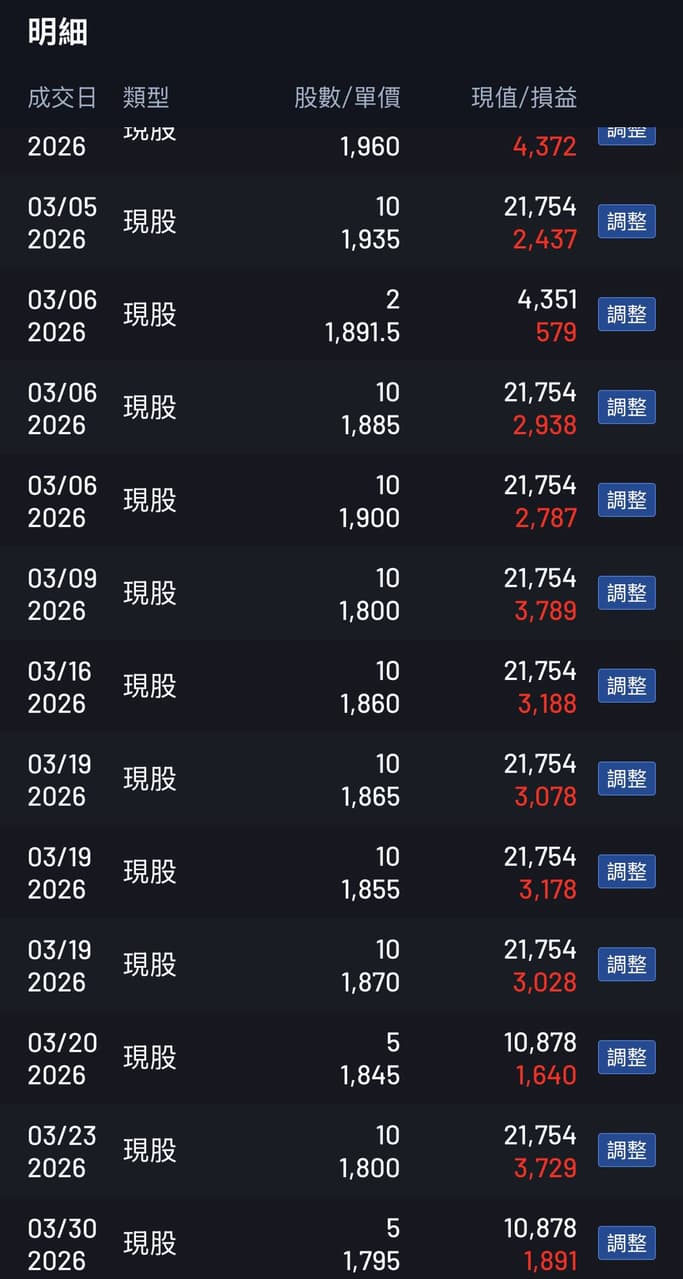Adjust the 2-share lot priced 1,891.5
The width and height of the screenshot is (683, 1279).
[626, 315]
